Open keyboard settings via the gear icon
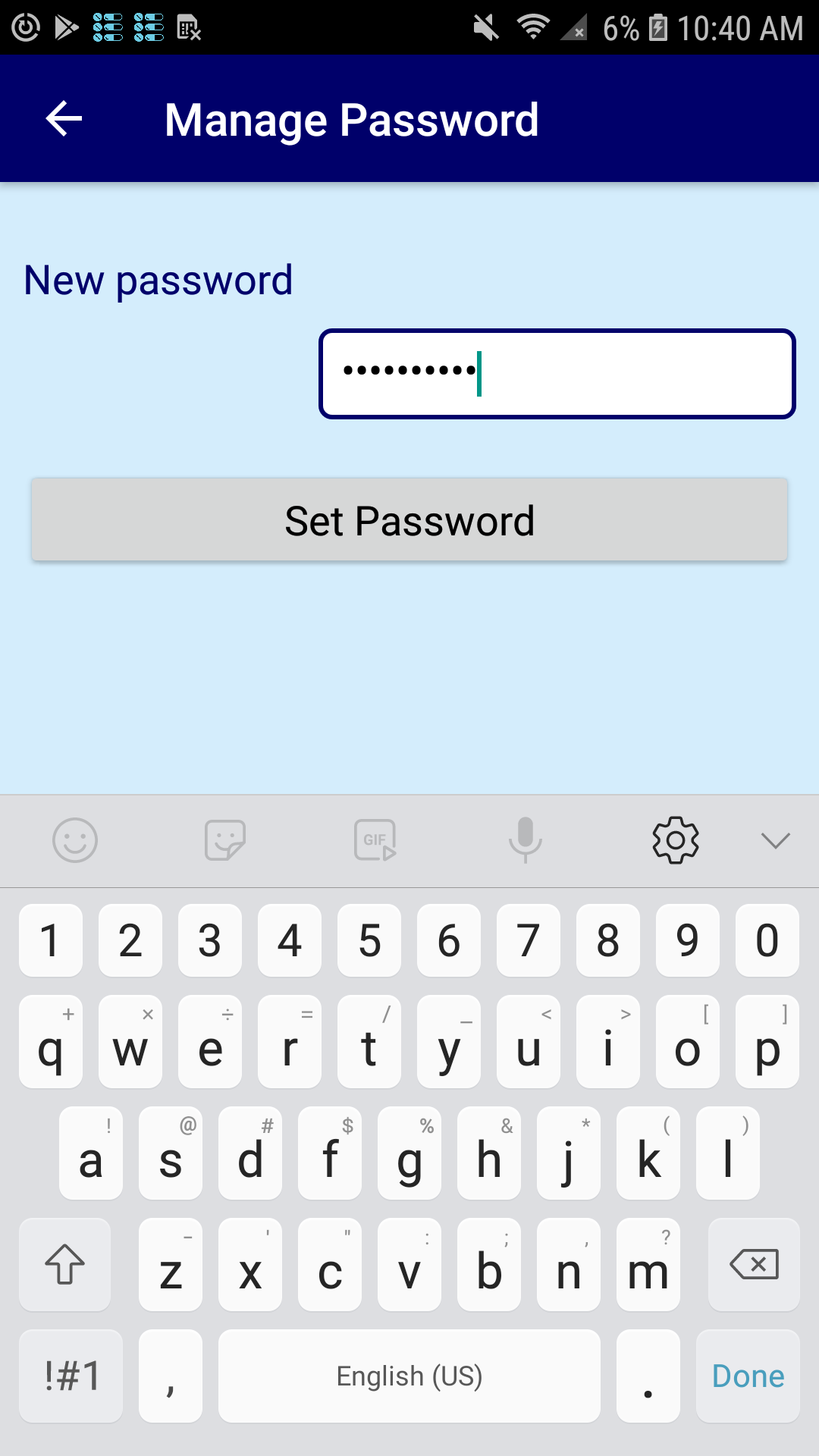 [674, 840]
